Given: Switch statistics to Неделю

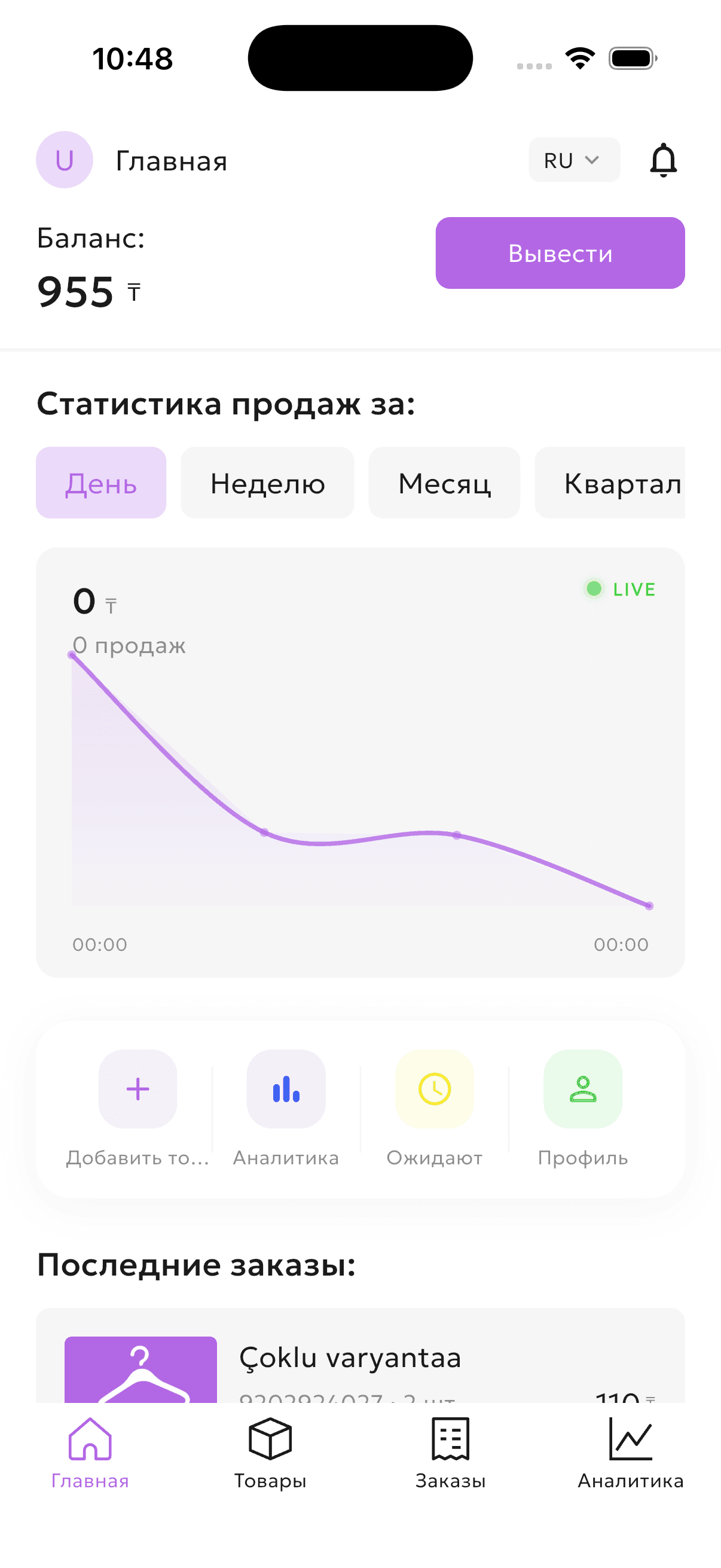Looking at the screenshot, I should coord(268,483).
